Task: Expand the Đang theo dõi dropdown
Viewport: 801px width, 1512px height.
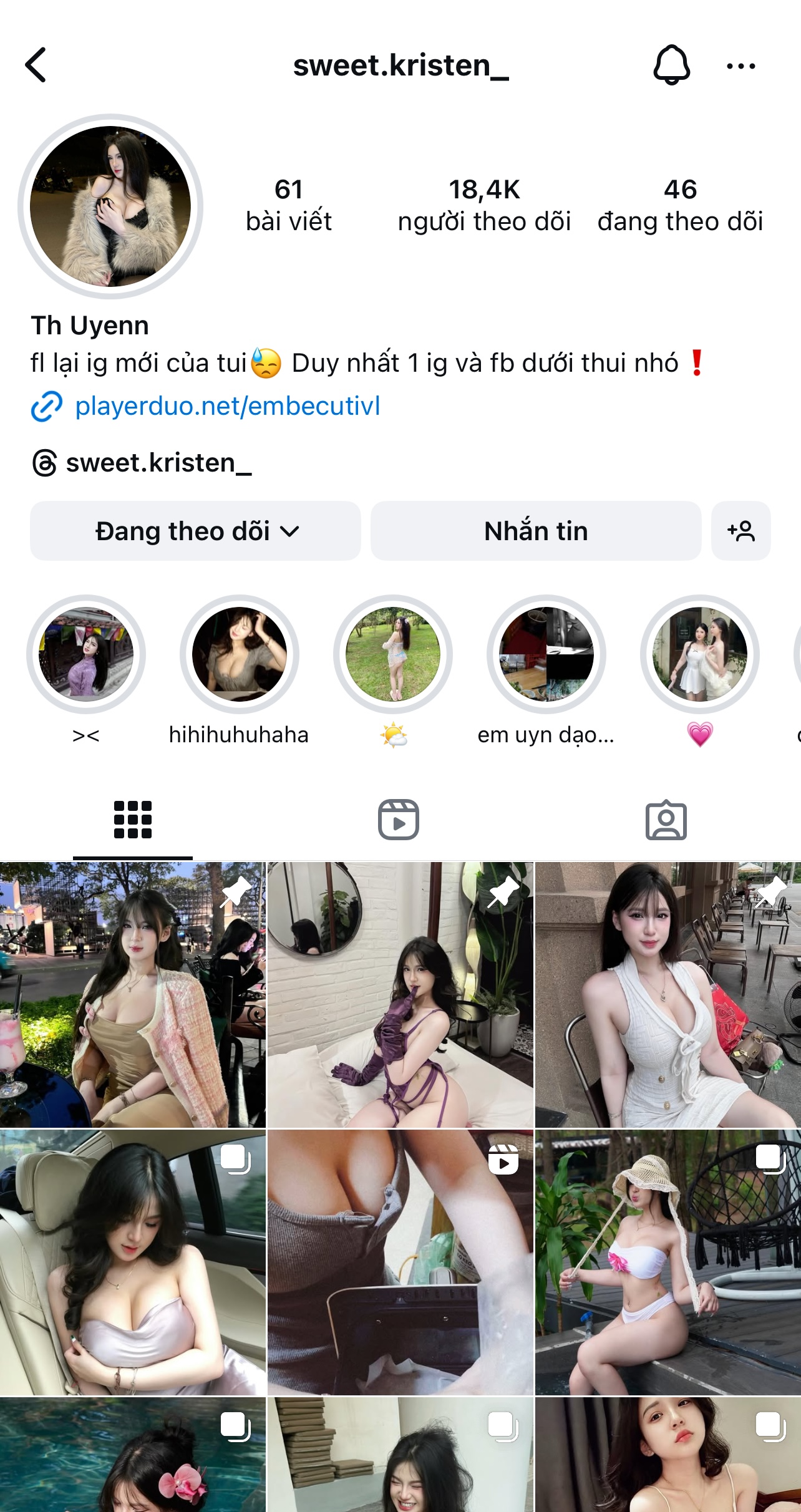Action: [x=195, y=531]
